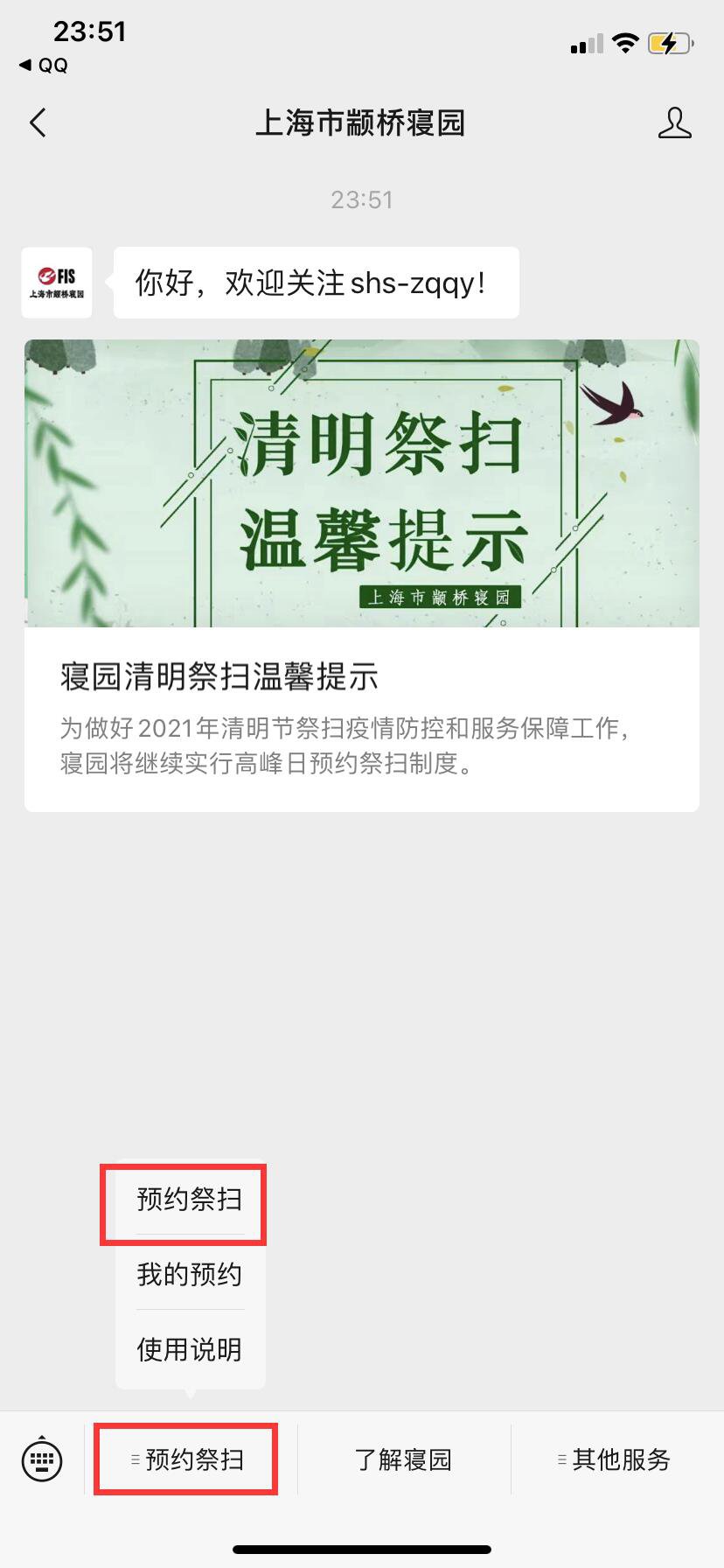Viewport: 724px width, 1568px height.
Task: Switch to keyboard input icon
Action: pyautogui.click(x=42, y=1459)
